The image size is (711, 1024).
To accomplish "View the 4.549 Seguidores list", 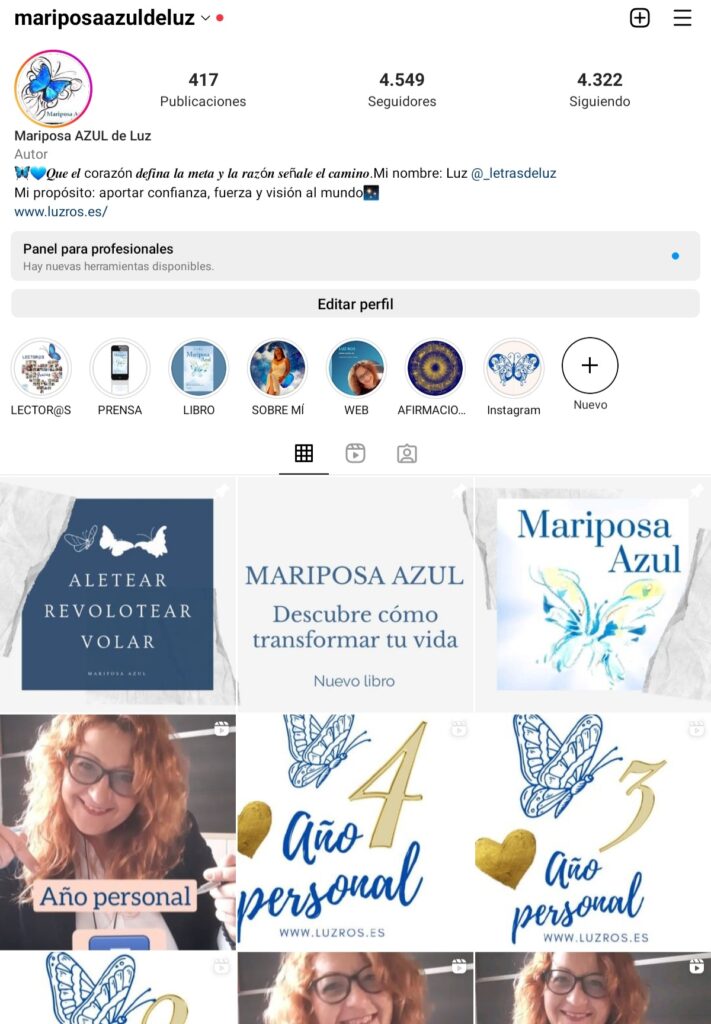I will (x=402, y=89).
